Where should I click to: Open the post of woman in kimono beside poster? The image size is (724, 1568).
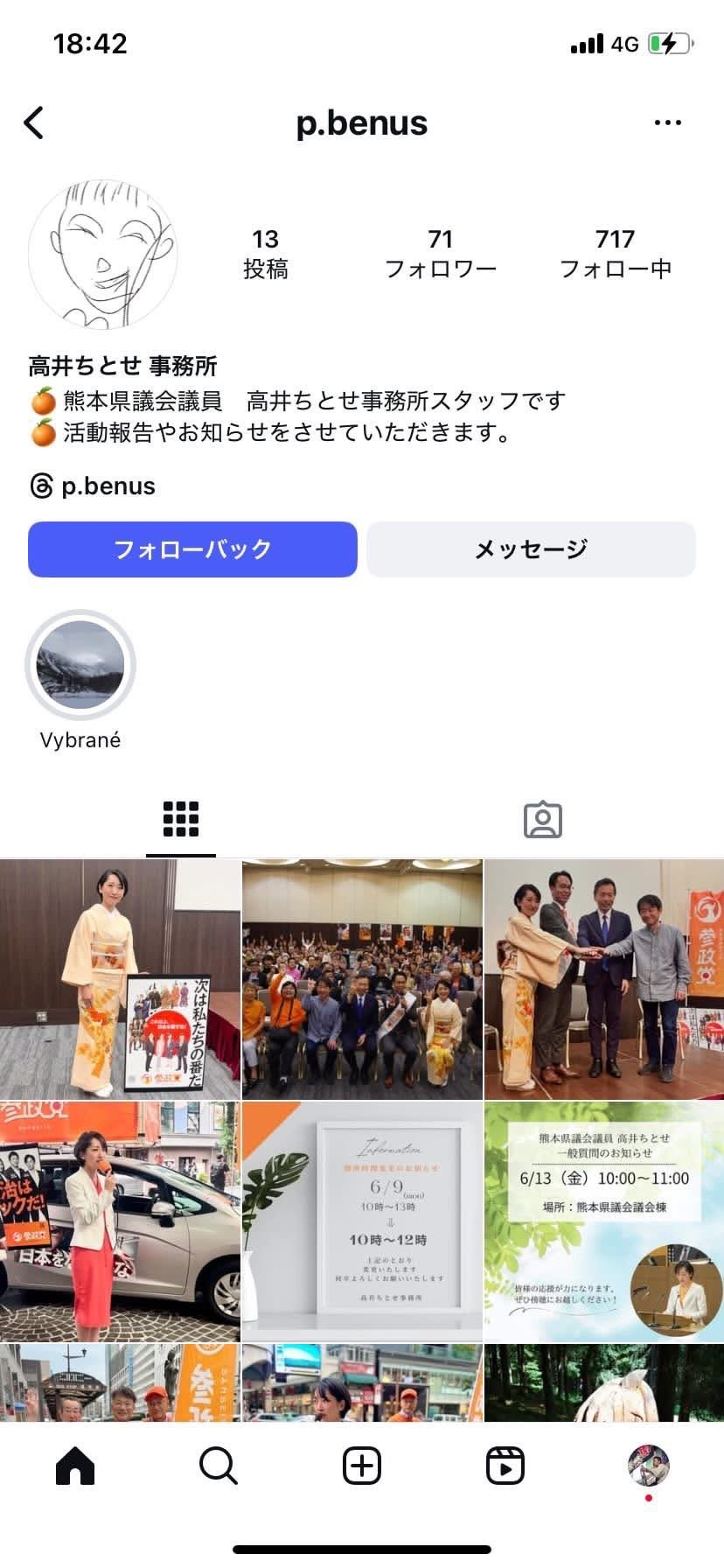click(x=120, y=978)
